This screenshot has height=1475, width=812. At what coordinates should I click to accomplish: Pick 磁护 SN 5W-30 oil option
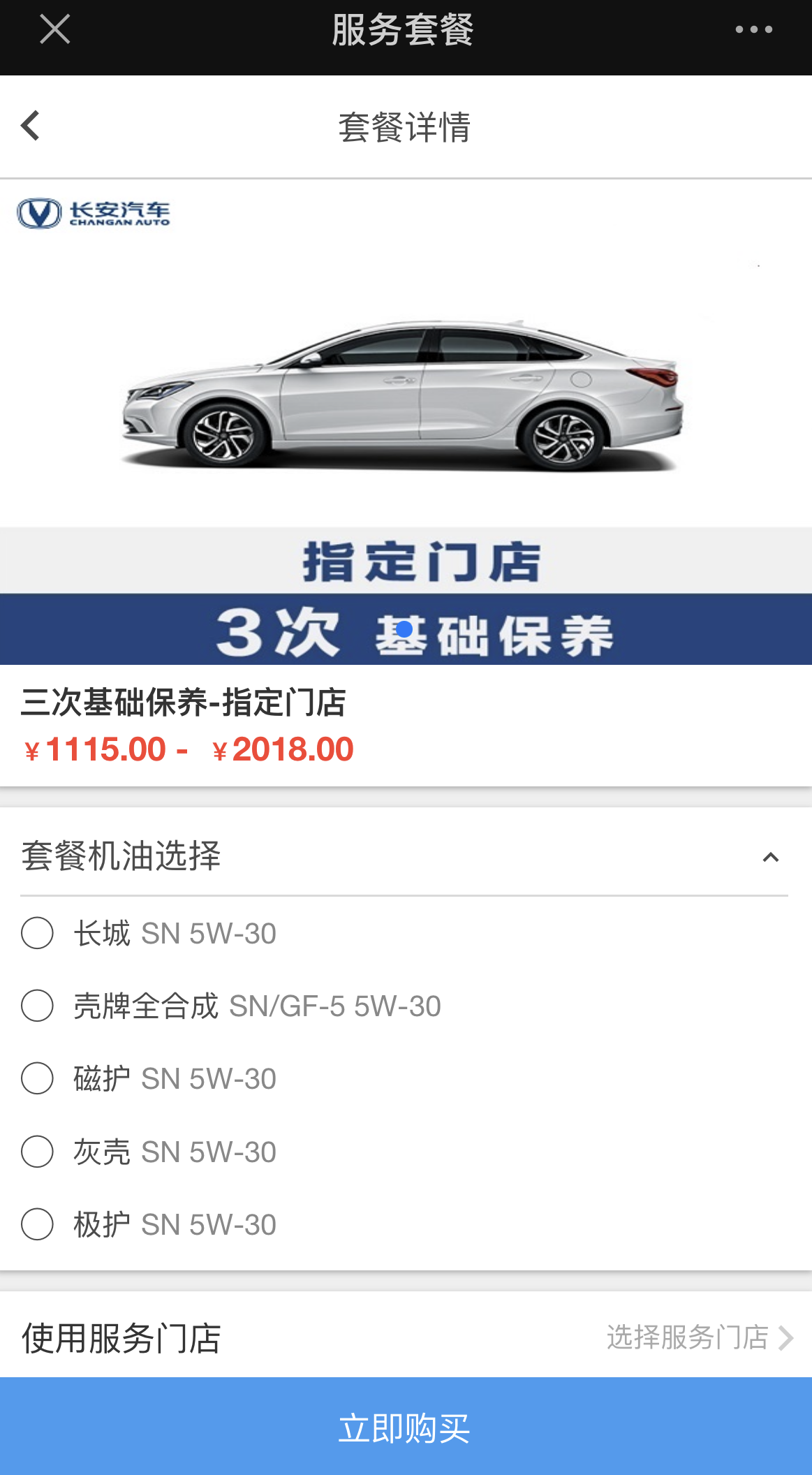pos(38,1079)
